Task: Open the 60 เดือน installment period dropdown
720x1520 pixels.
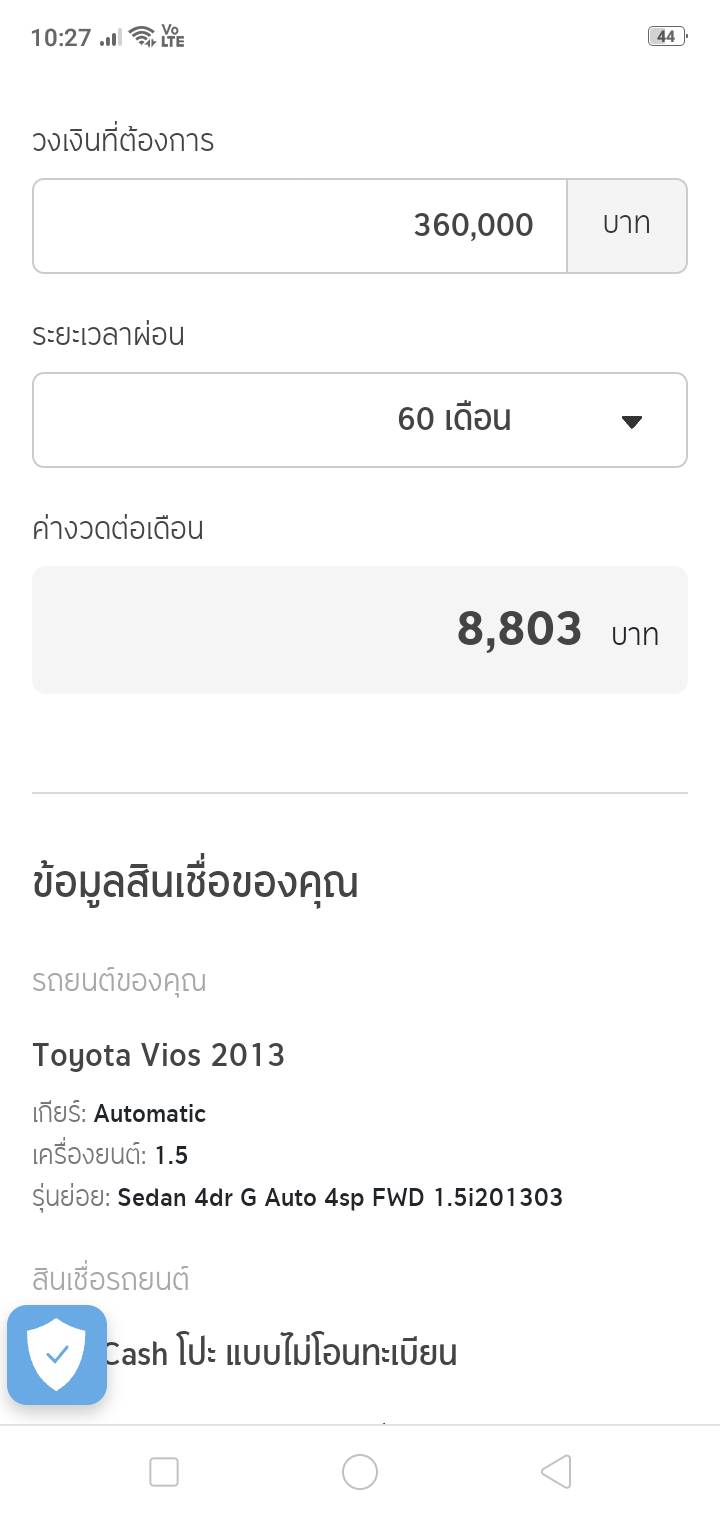Action: click(x=360, y=420)
